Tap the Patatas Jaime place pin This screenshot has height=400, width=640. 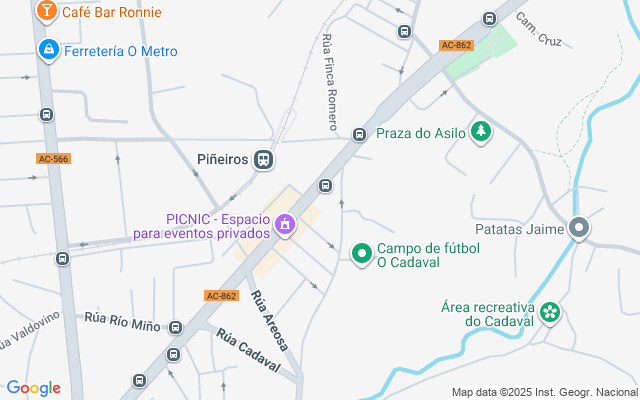(x=579, y=229)
